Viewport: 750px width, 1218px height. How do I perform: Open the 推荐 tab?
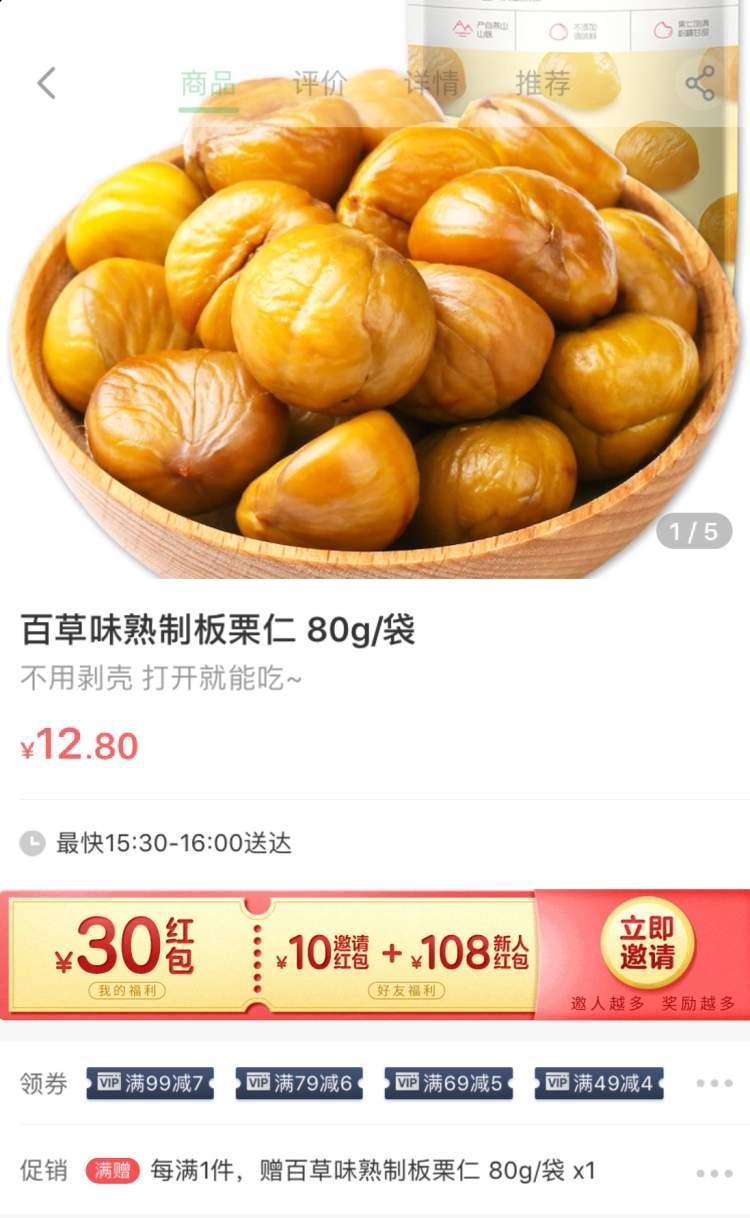[x=541, y=83]
